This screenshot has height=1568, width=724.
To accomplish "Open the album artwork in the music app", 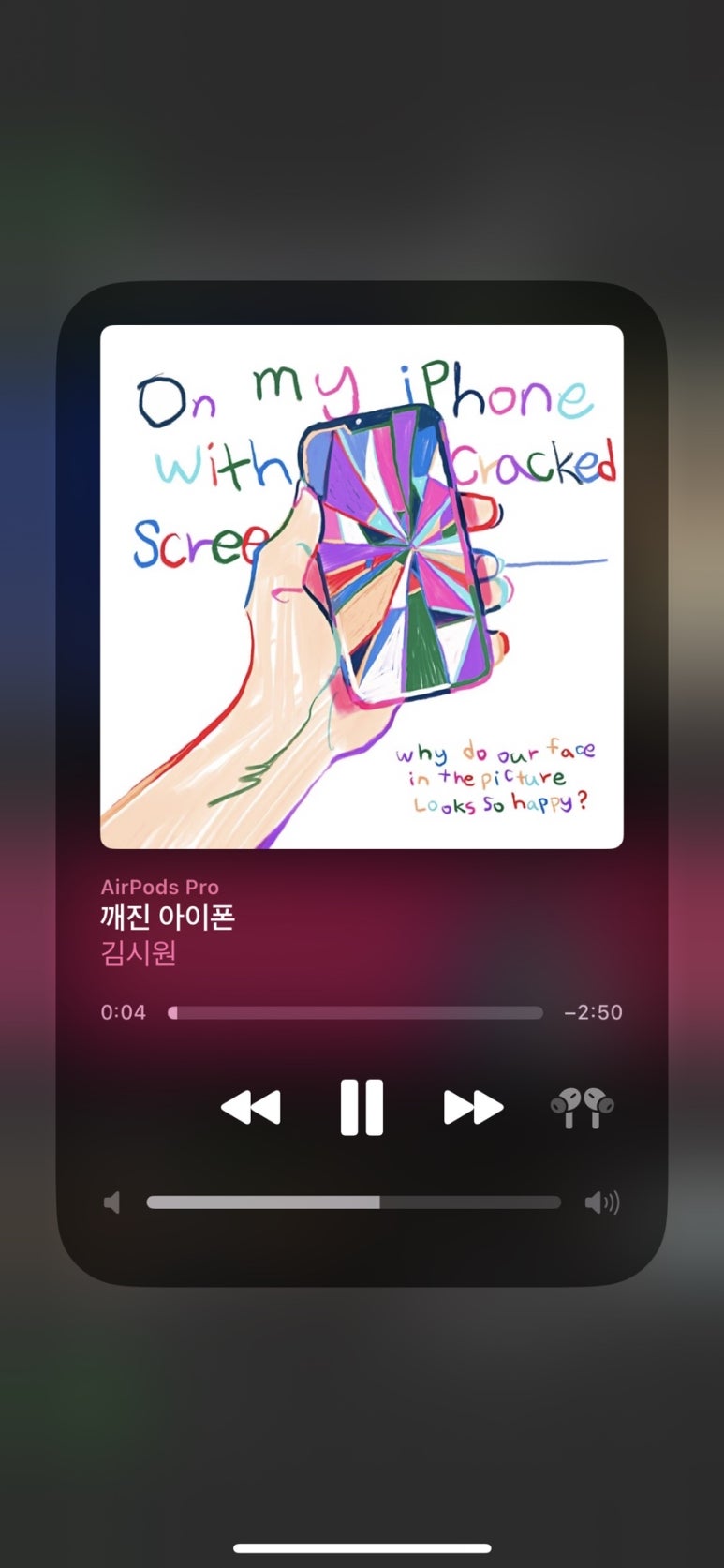I will [x=362, y=587].
